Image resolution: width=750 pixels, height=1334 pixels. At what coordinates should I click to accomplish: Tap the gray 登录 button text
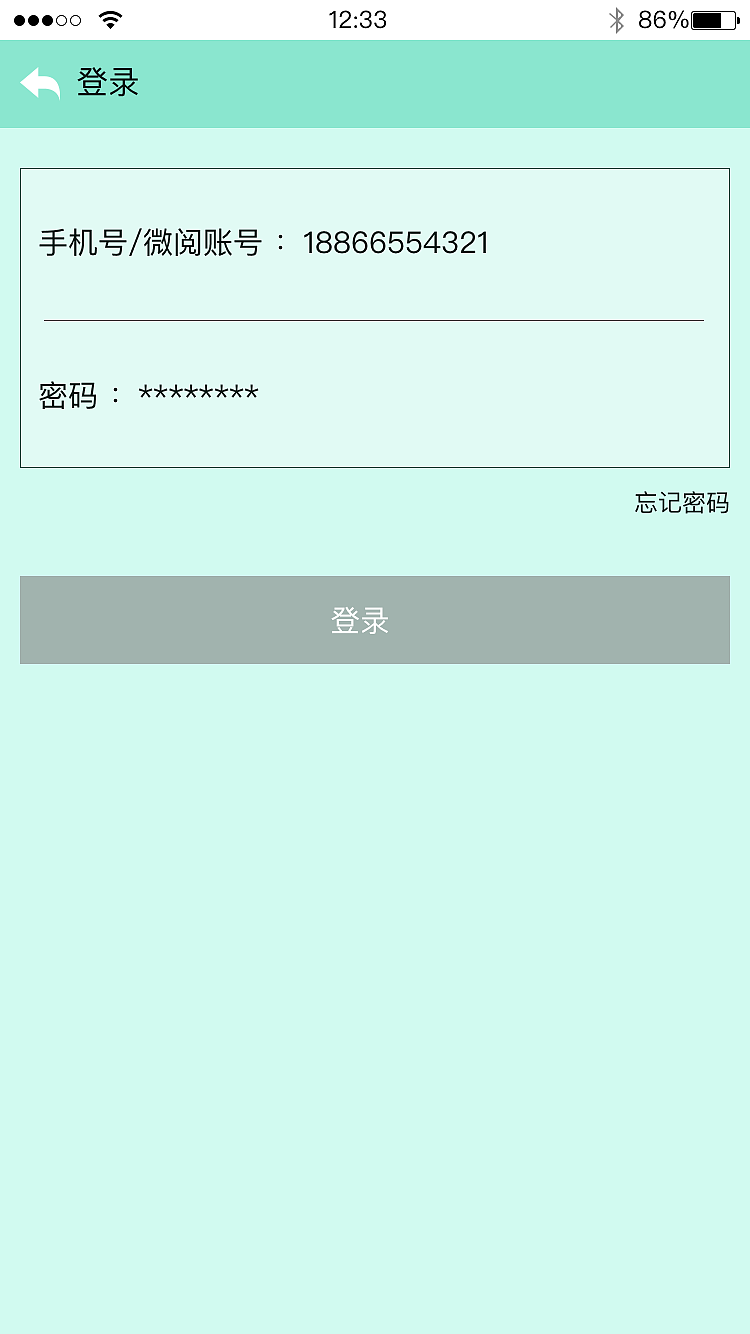pyautogui.click(x=362, y=618)
